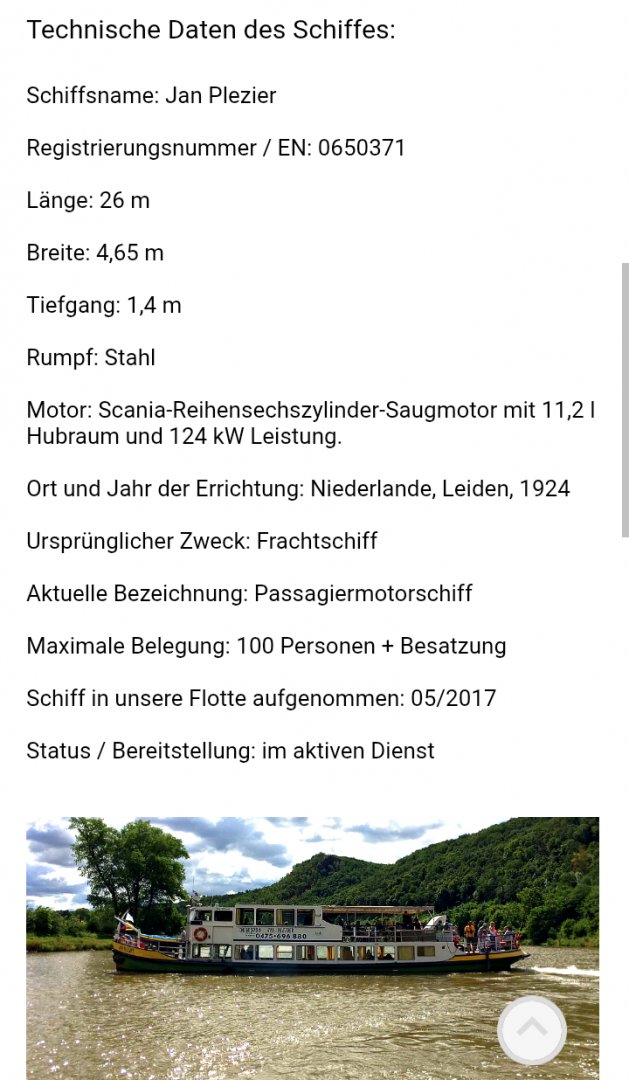Tap the scroll-to-top arrow button
This screenshot has width=629, height=1080.
532,1030
